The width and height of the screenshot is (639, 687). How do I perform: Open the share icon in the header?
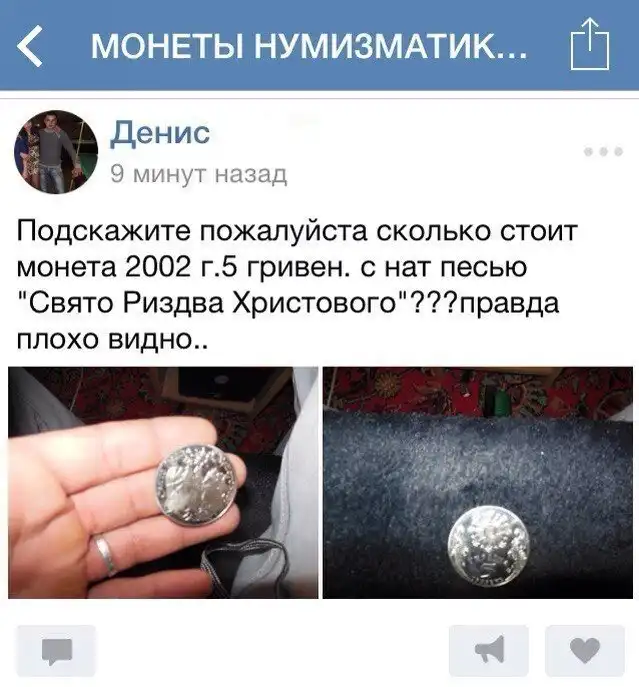click(589, 46)
